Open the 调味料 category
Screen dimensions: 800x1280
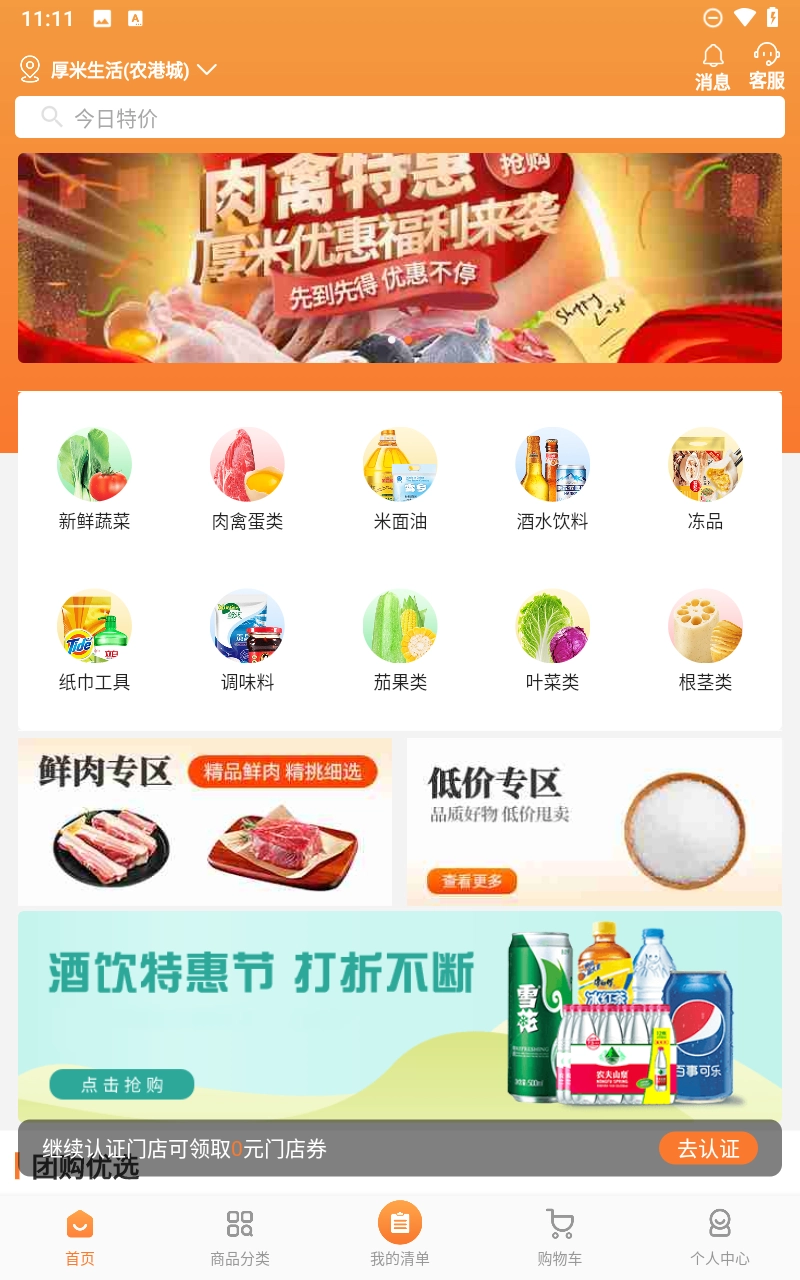pyautogui.click(x=247, y=640)
